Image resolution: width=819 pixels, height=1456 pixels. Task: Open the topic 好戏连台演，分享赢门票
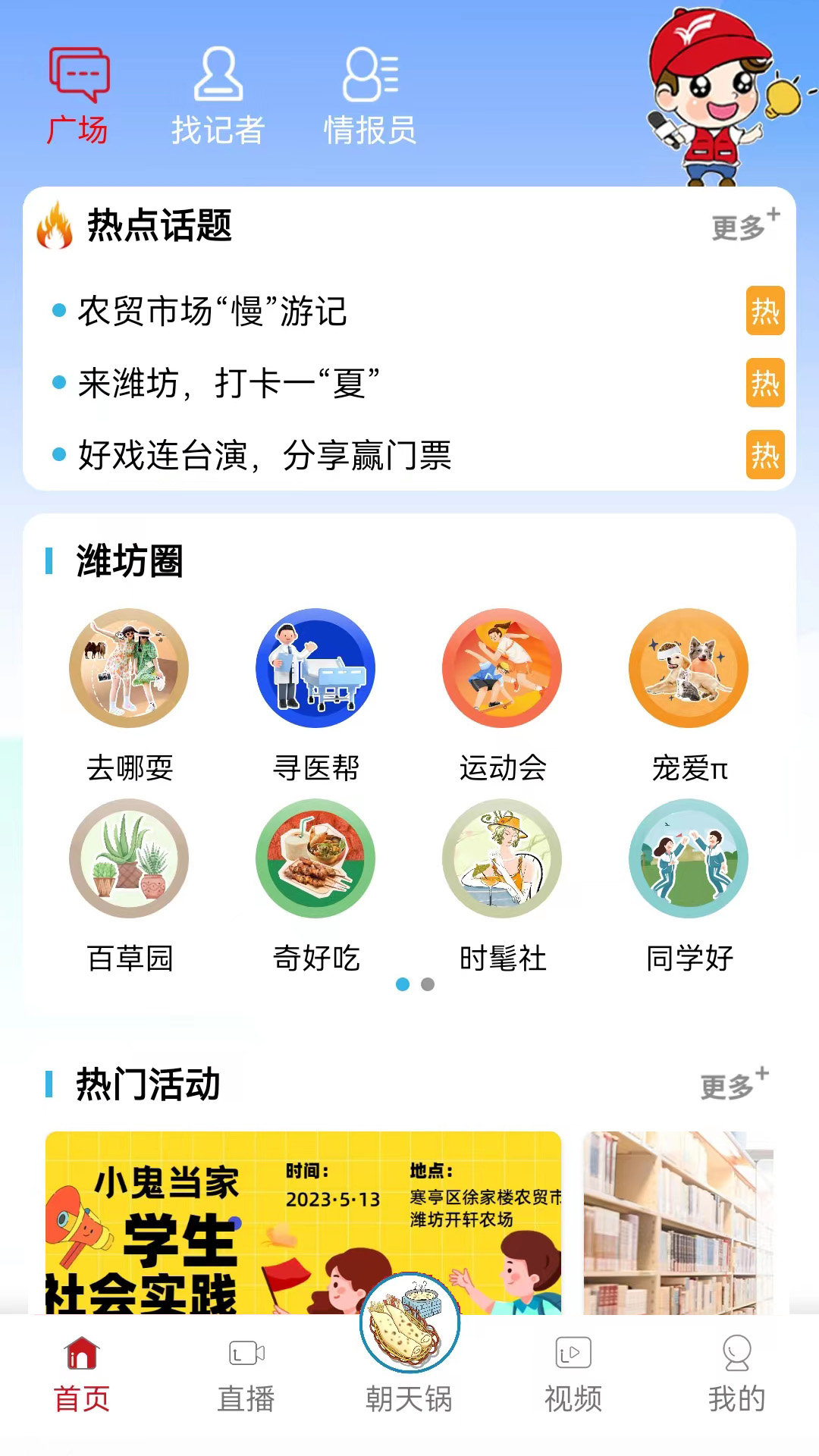click(265, 457)
